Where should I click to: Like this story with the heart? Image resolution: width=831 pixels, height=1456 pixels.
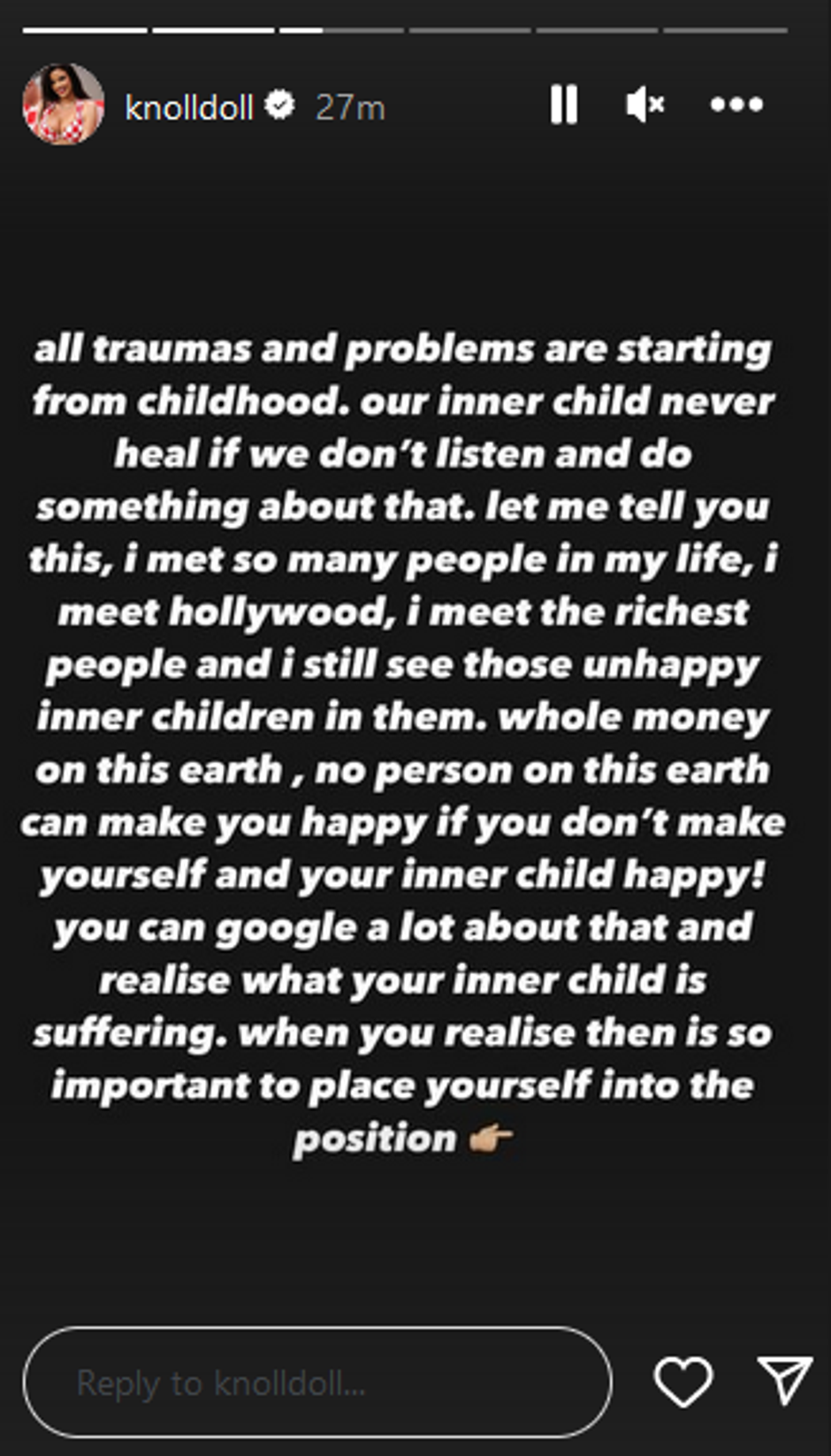[x=682, y=1381]
